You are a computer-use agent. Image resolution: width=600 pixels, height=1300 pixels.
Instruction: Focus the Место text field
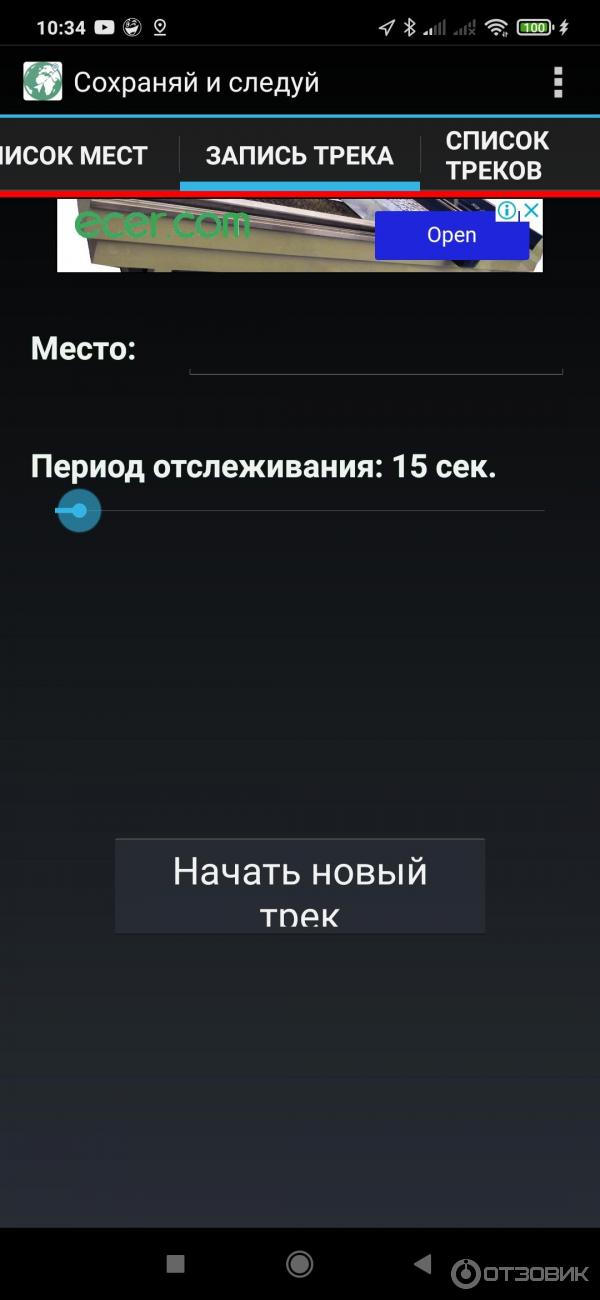375,353
